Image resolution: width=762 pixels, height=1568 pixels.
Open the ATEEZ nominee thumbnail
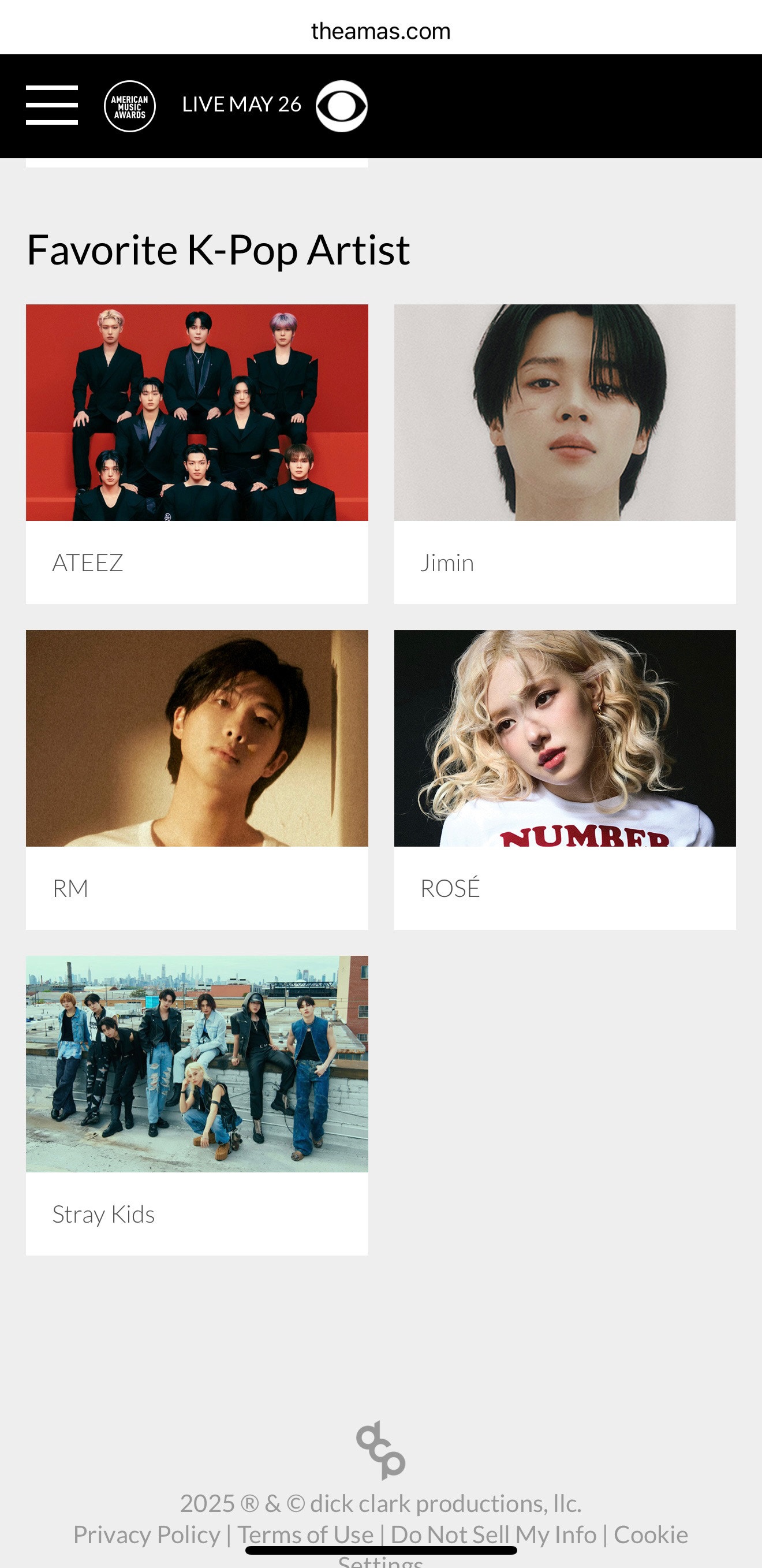[x=197, y=414]
